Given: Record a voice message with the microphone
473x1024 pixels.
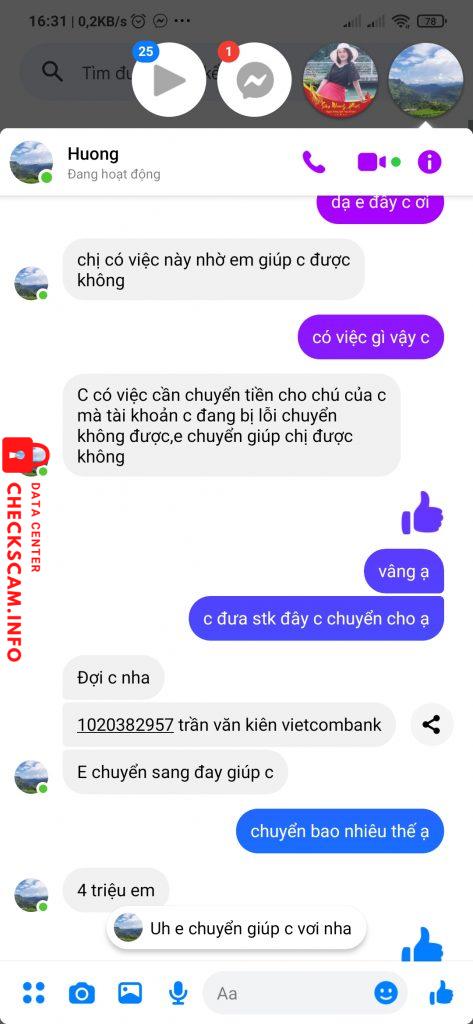Looking at the screenshot, I should tap(178, 993).
